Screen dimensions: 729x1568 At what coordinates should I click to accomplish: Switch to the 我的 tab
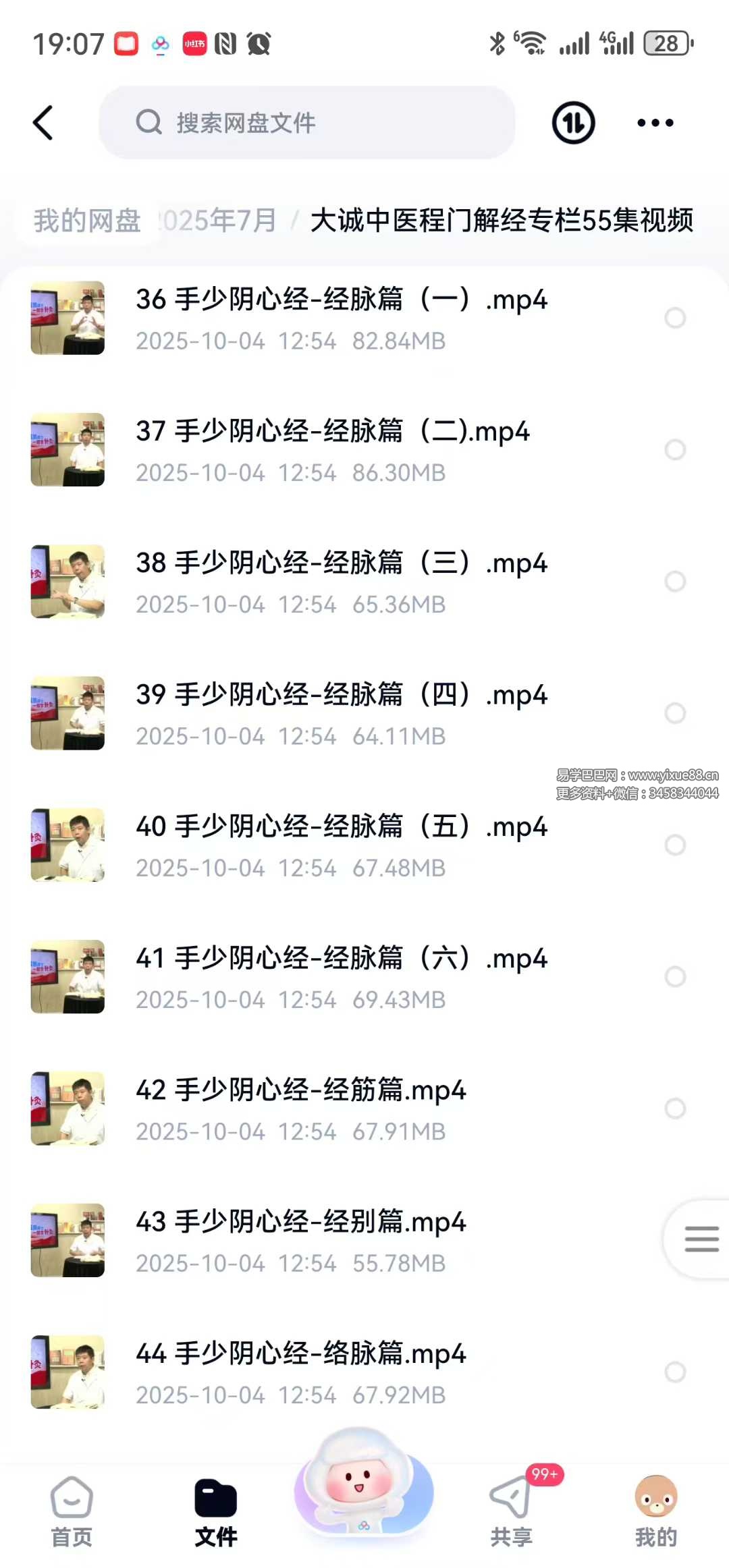pos(655,1511)
